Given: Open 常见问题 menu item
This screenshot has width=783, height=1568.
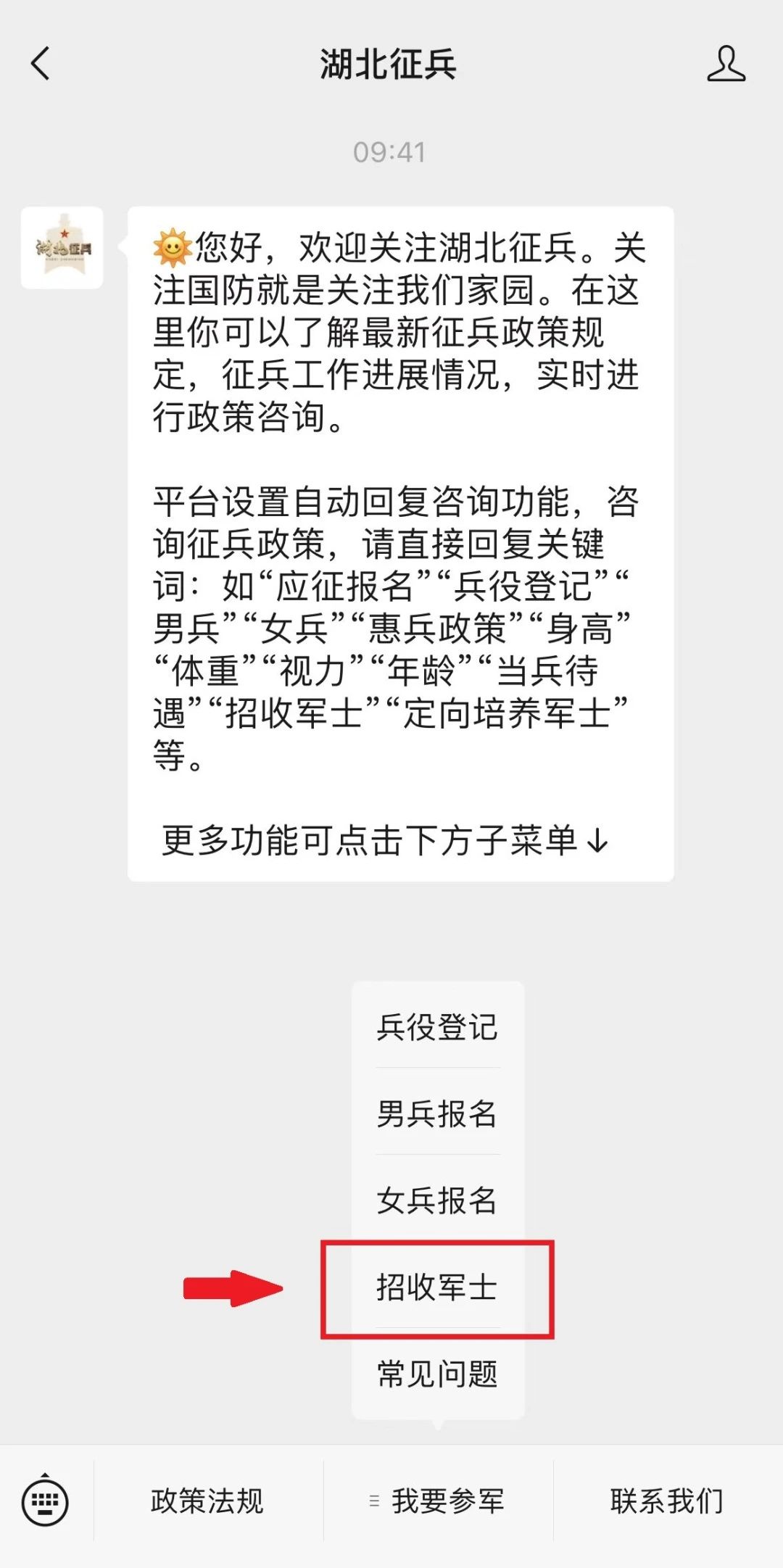Looking at the screenshot, I should pos(437,1374).
